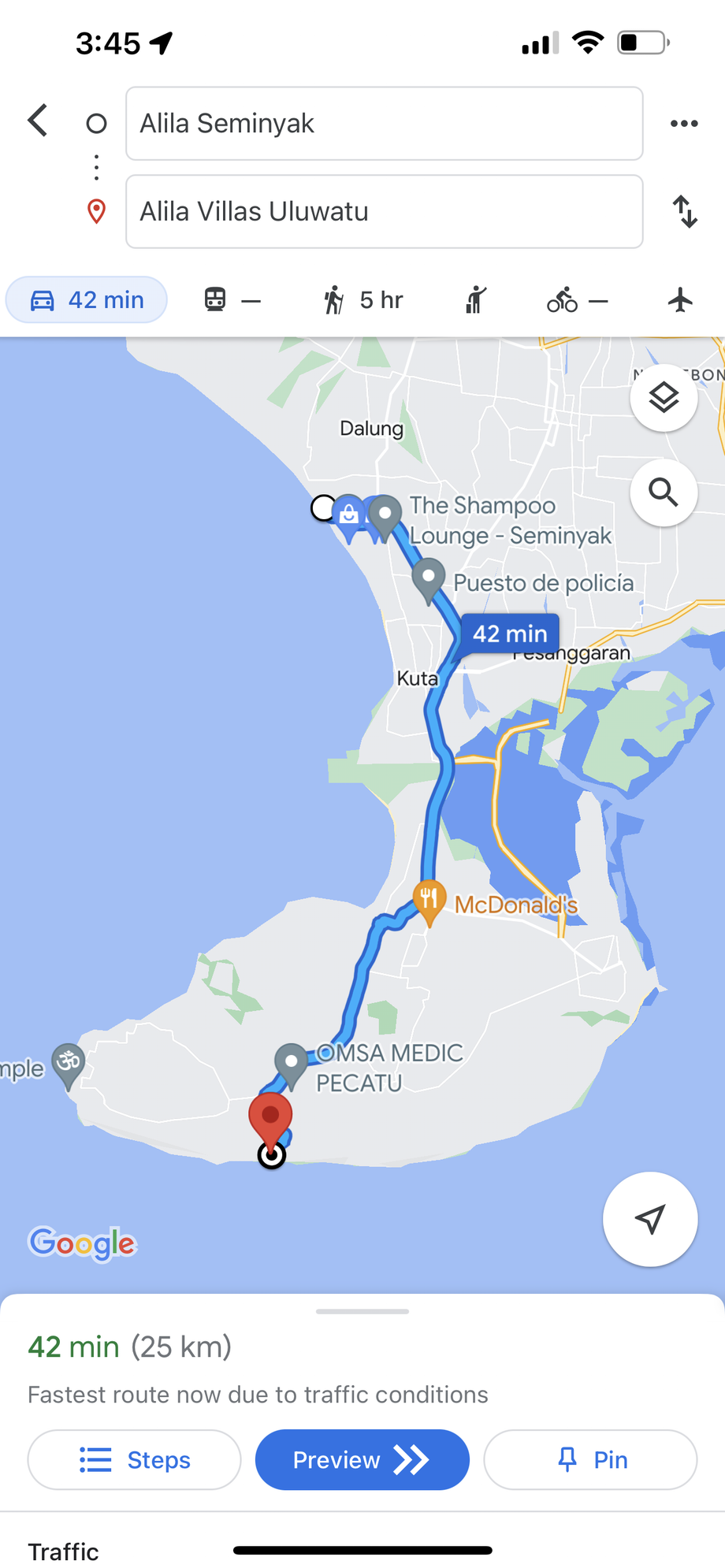Pin this route

click(x=590, y=1460)
